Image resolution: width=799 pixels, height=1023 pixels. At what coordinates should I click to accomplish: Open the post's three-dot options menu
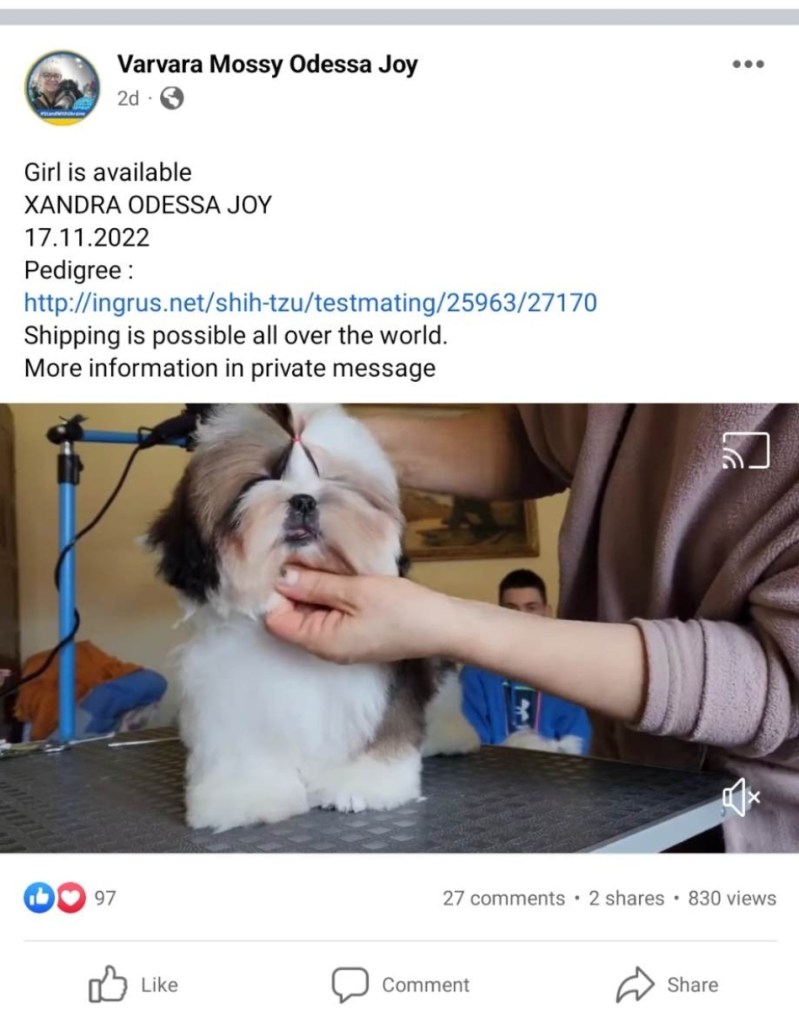(x=748, y=64)
